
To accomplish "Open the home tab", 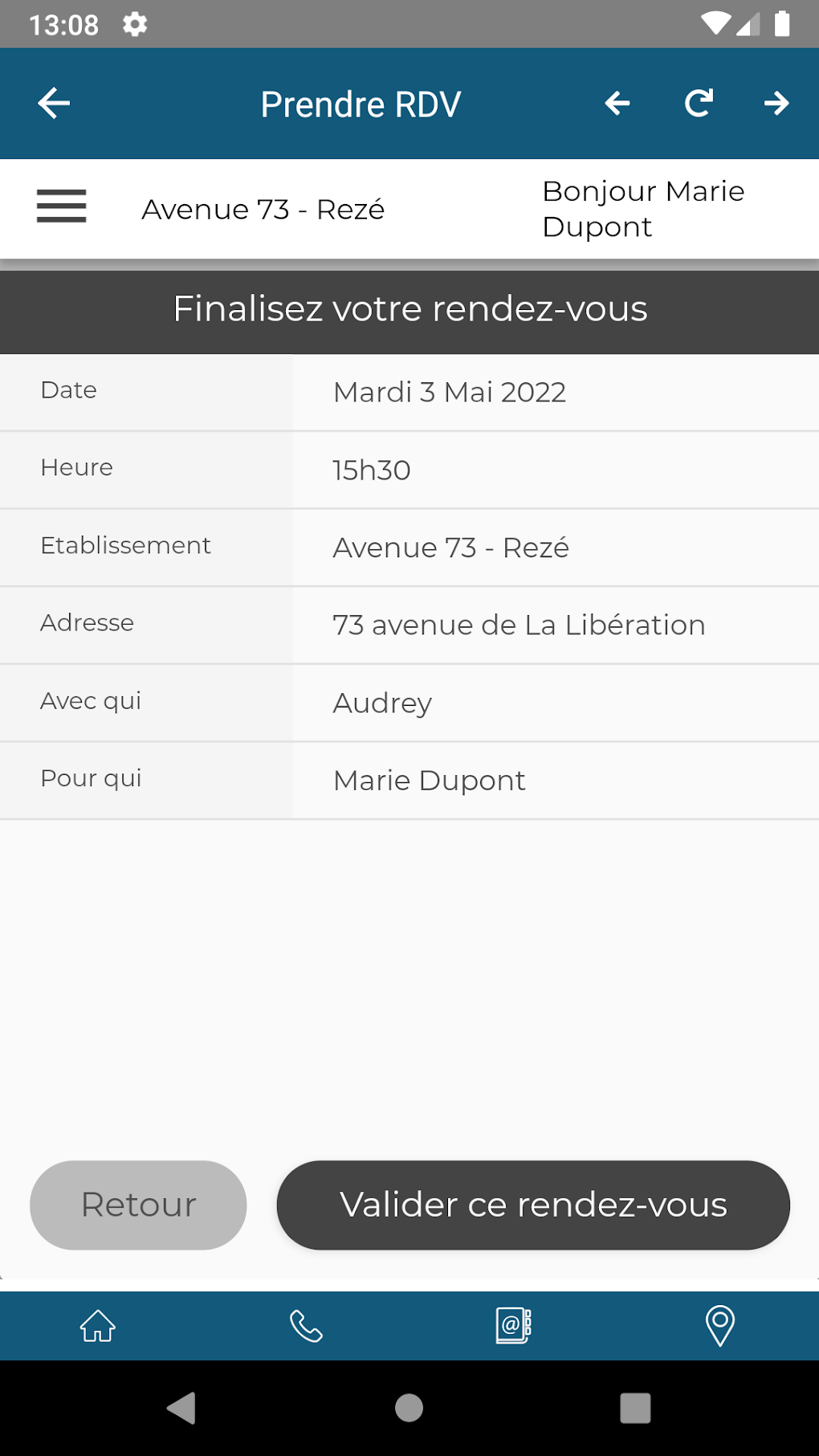I will (98, 1326).
